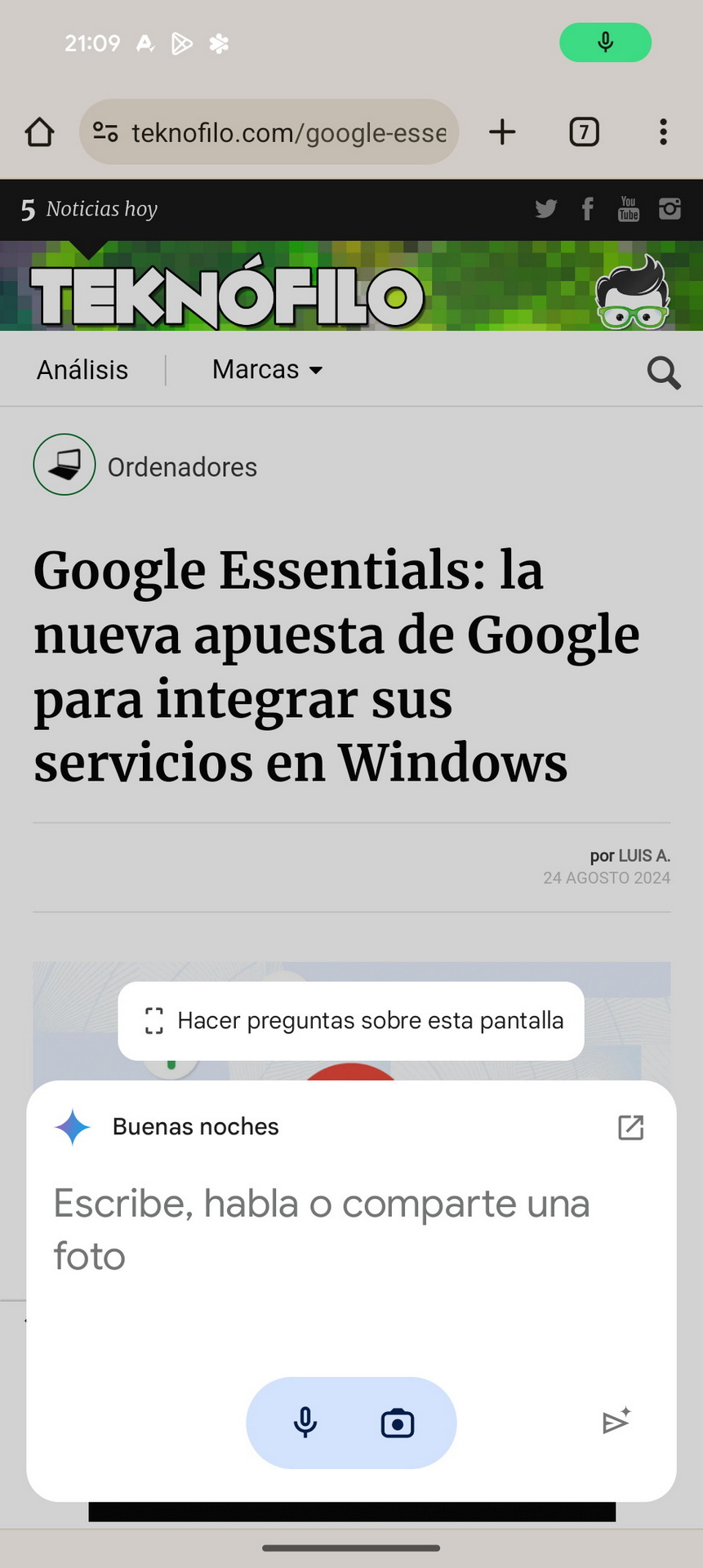
Task: Open the tab switcher showing 7 tabs
Action: coord(584,131)
